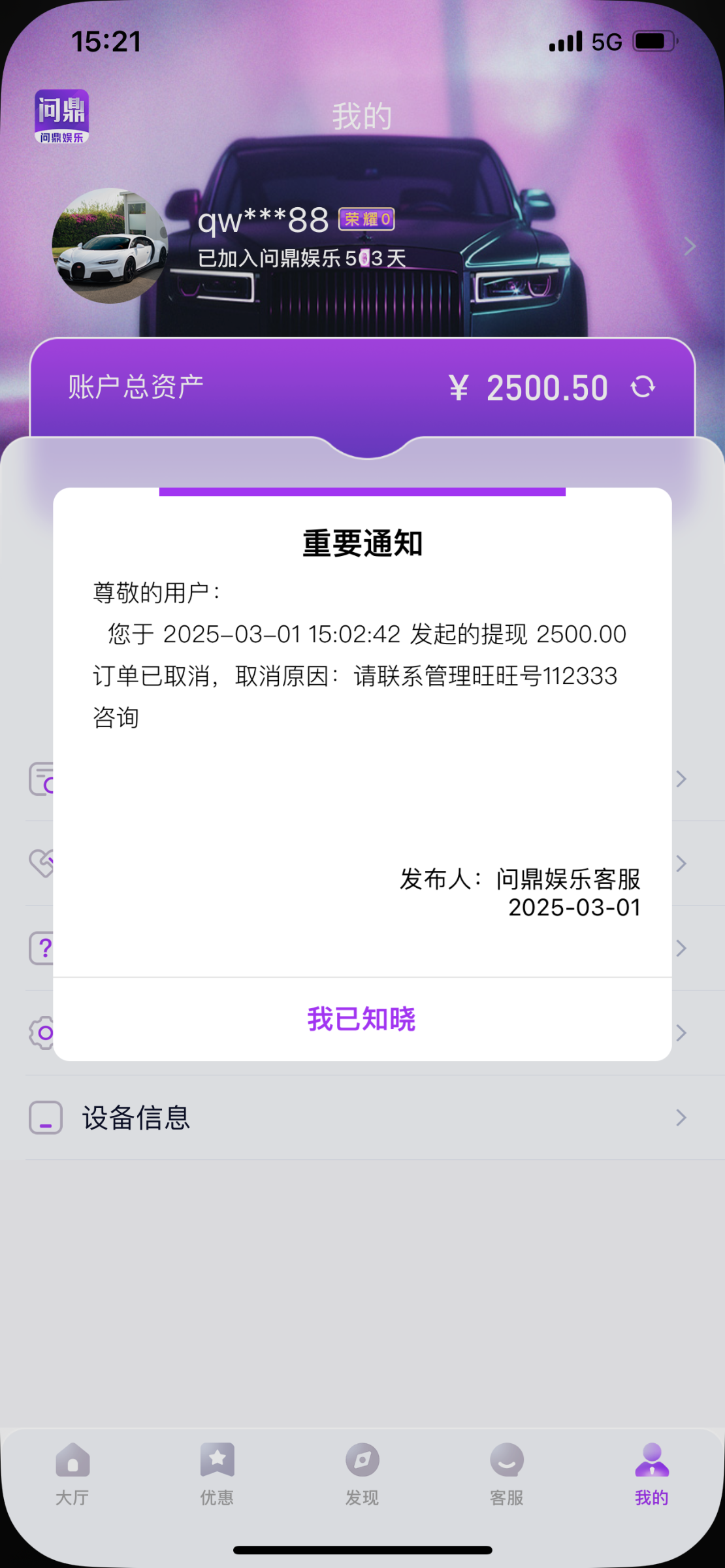Refresh the account total assets balance

click(643, 387)
